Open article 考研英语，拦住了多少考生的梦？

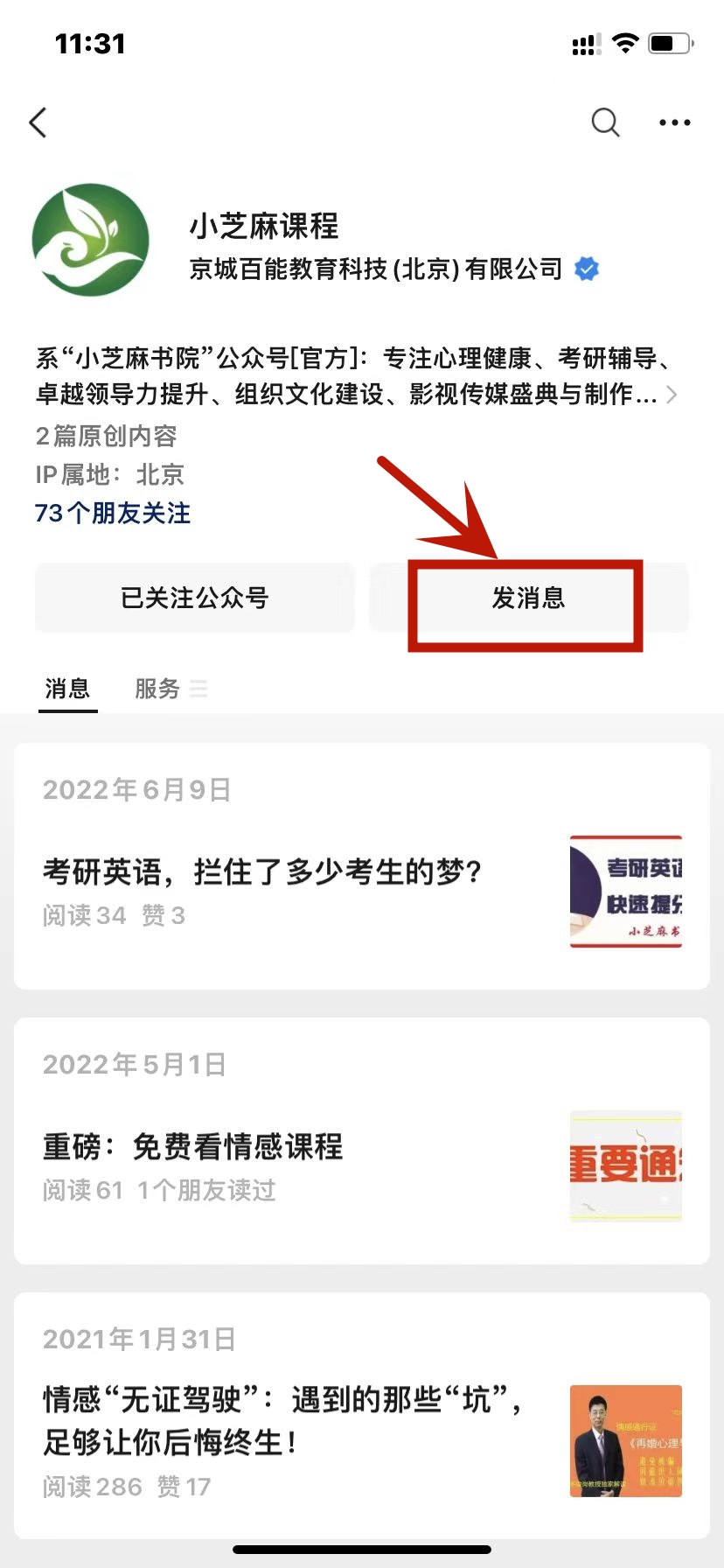pos(262,872)
